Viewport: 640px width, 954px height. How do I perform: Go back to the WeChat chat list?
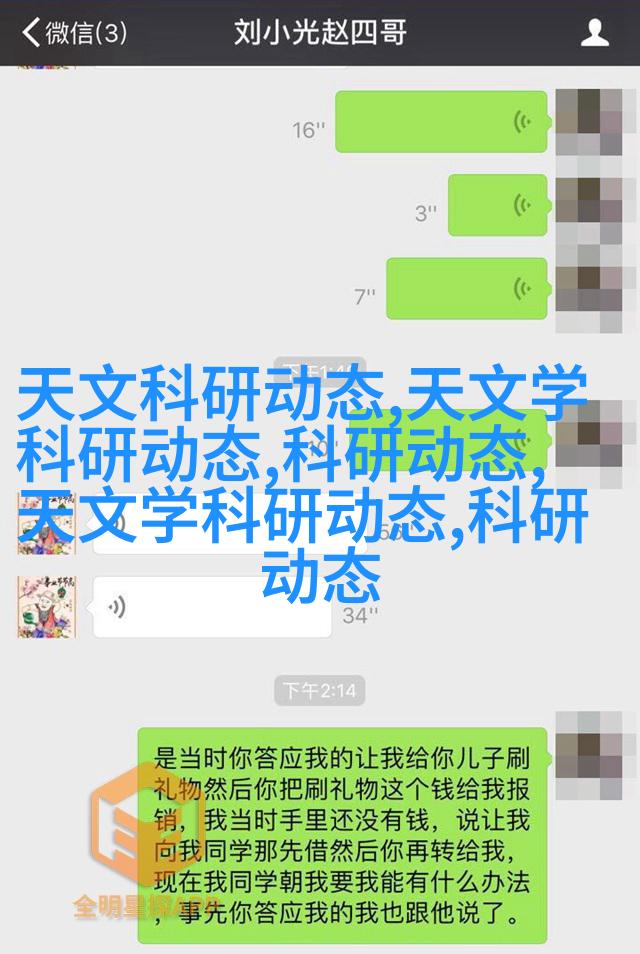[x=72, y=33]
